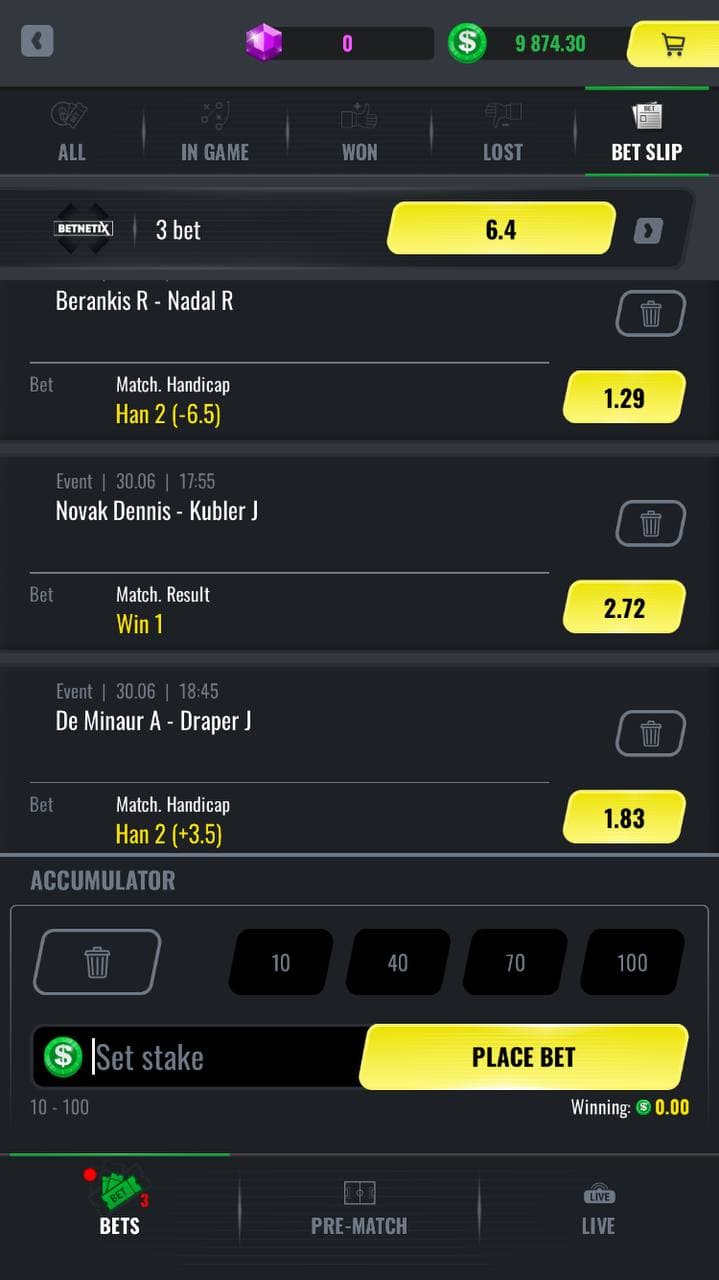
Task: Expand the Betnetix 3 bet arrow
Action: pos(648,231)
